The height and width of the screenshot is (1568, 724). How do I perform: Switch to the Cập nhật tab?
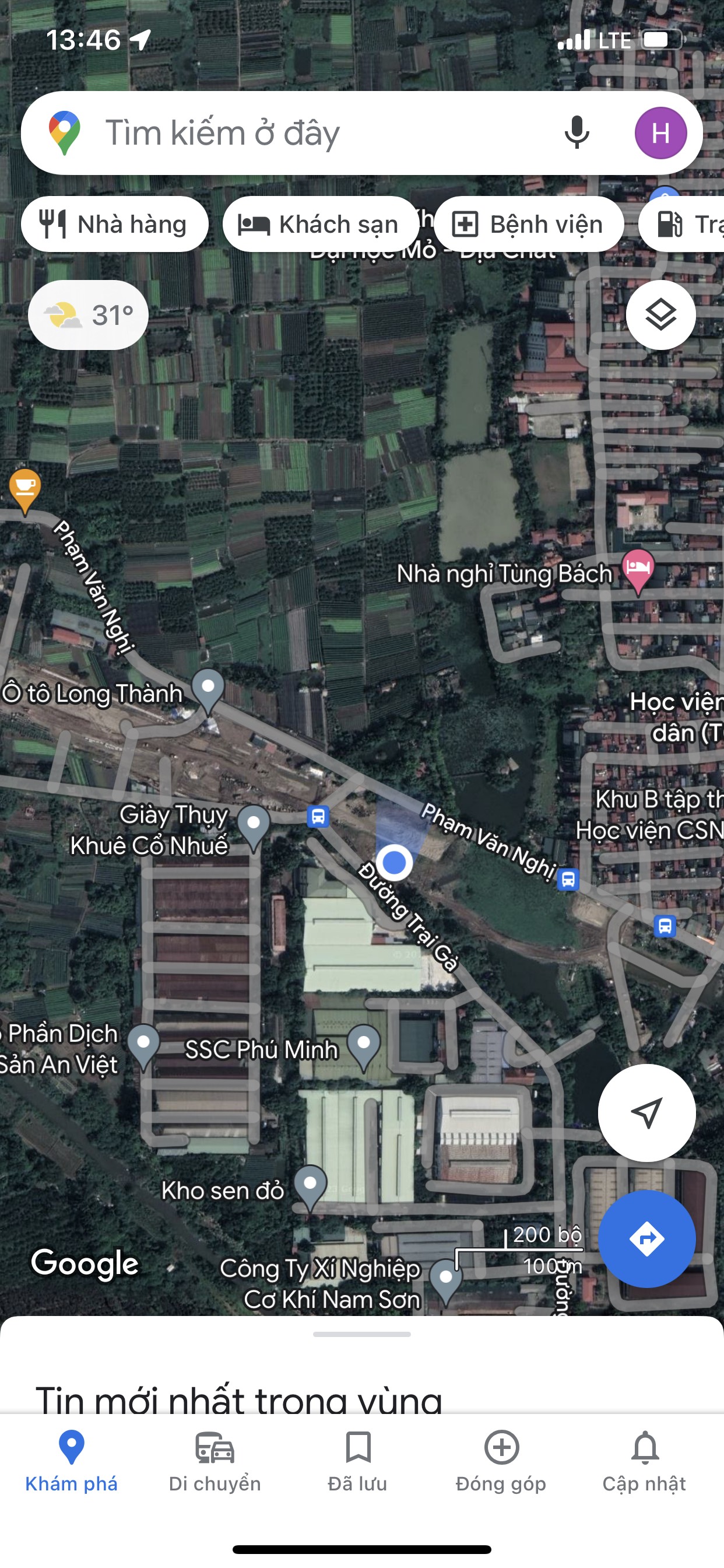coord(644,1461)
